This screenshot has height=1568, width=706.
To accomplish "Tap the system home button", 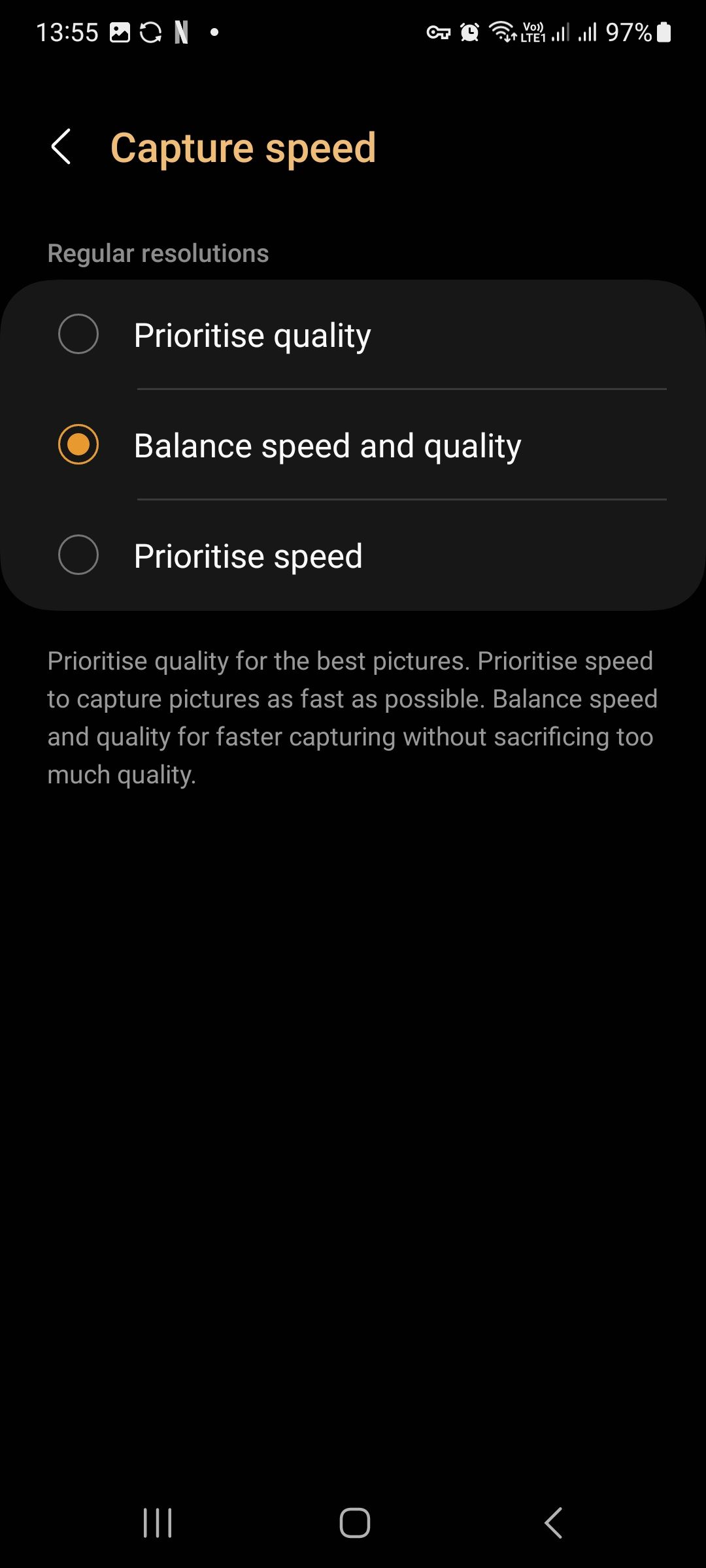I will (354, 1523).
